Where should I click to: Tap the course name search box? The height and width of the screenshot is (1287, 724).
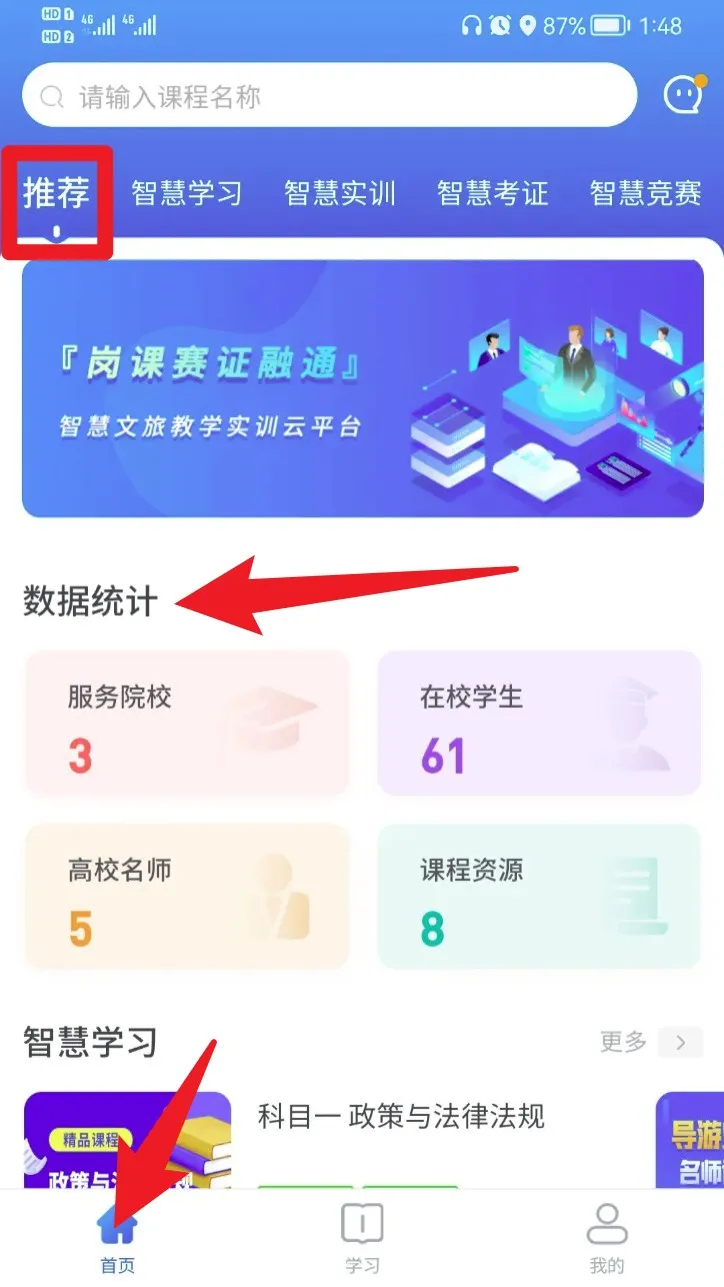[x=330, y=97]
